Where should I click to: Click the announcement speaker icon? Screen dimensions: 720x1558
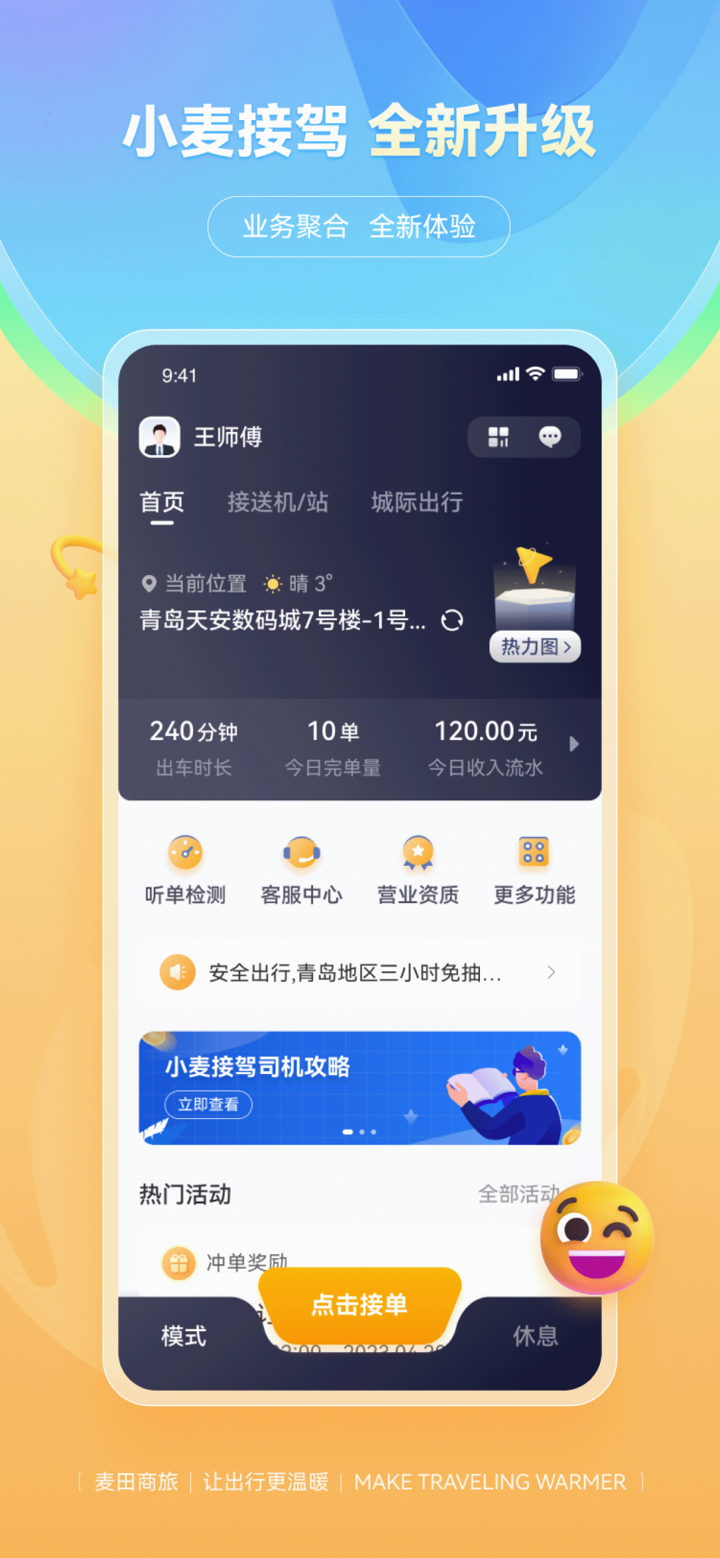click(x=177, y=971)
